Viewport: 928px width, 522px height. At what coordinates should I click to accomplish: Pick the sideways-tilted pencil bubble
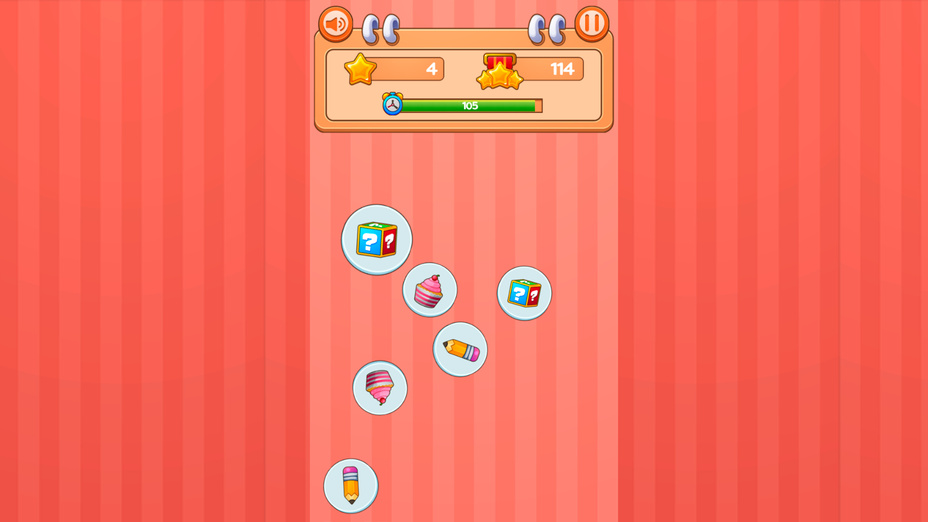click(x=460, y=349)
